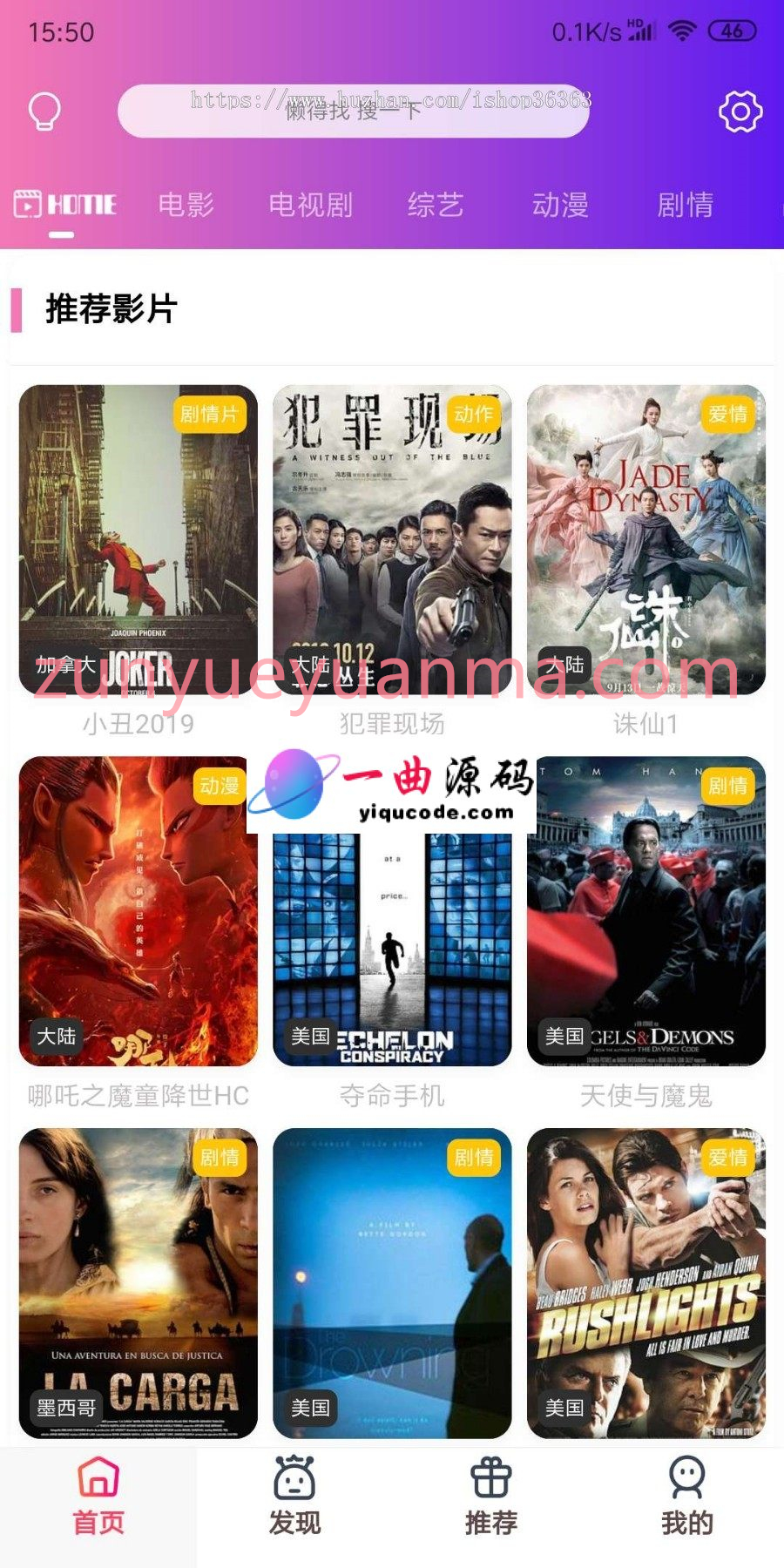Screen dimensions: 784x1568
Task: Switch to the 电视剧 tab
Action: tap(310, 205)
